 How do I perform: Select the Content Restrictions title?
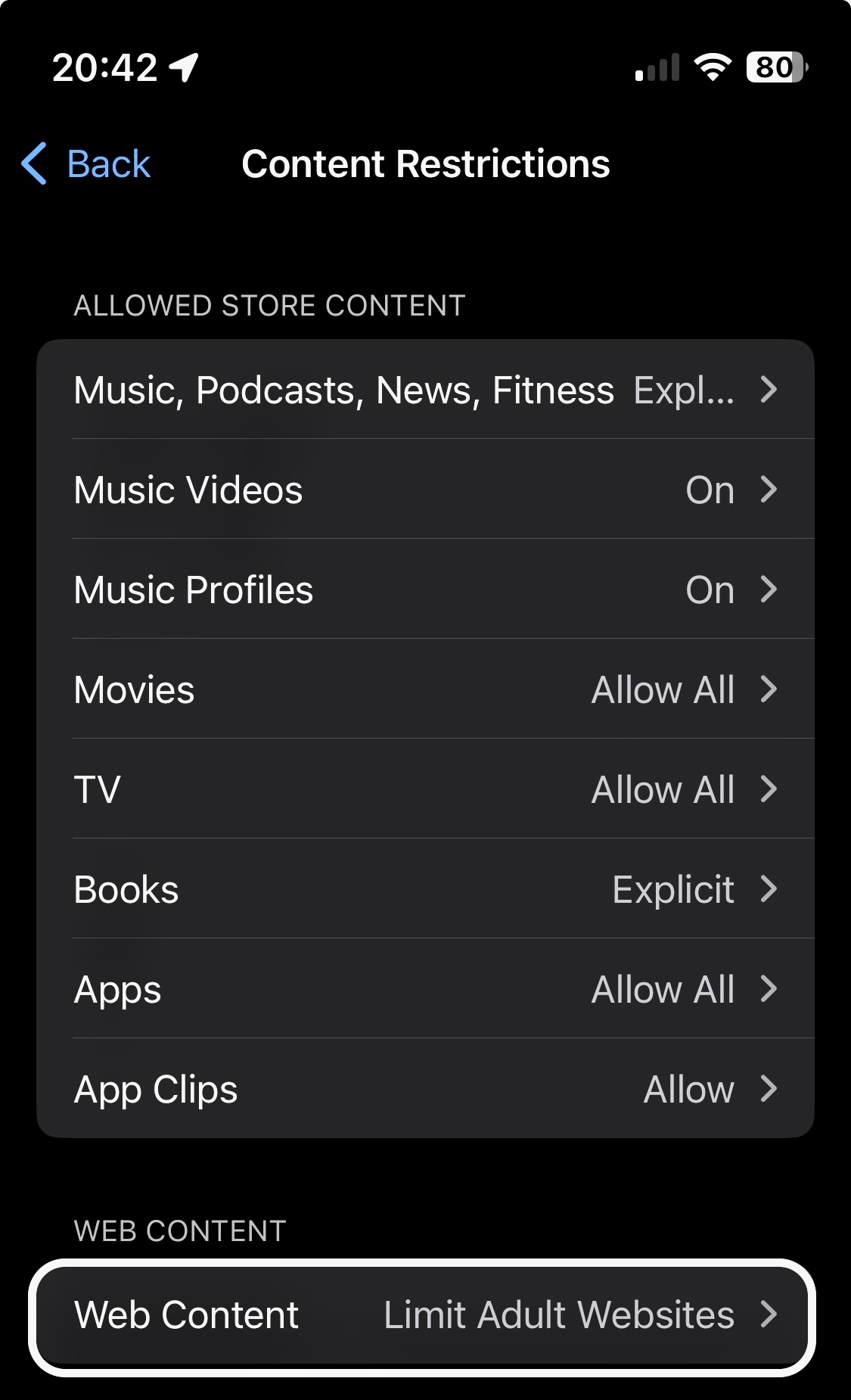click(425, 163)
